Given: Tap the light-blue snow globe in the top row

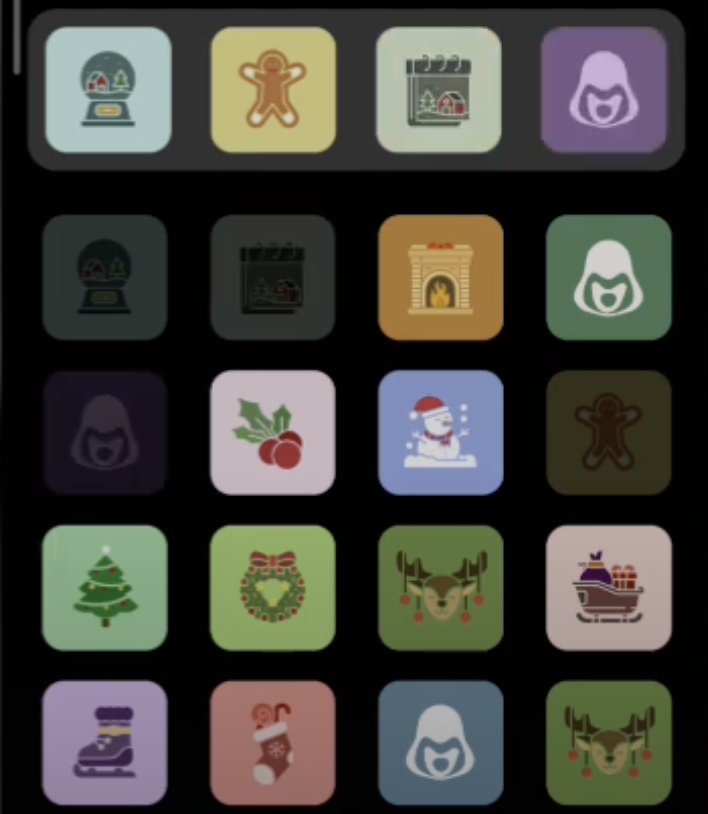Looking at the screenshot, I should point(108,90).
